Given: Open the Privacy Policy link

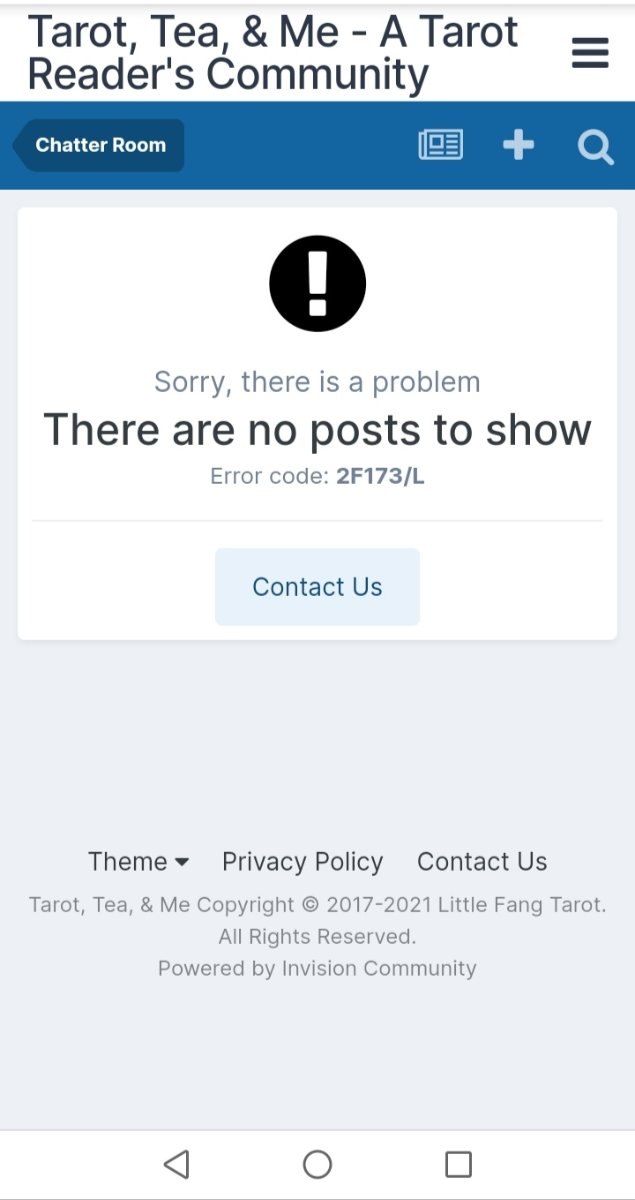Looking at the screenshot, I should 302,862.
